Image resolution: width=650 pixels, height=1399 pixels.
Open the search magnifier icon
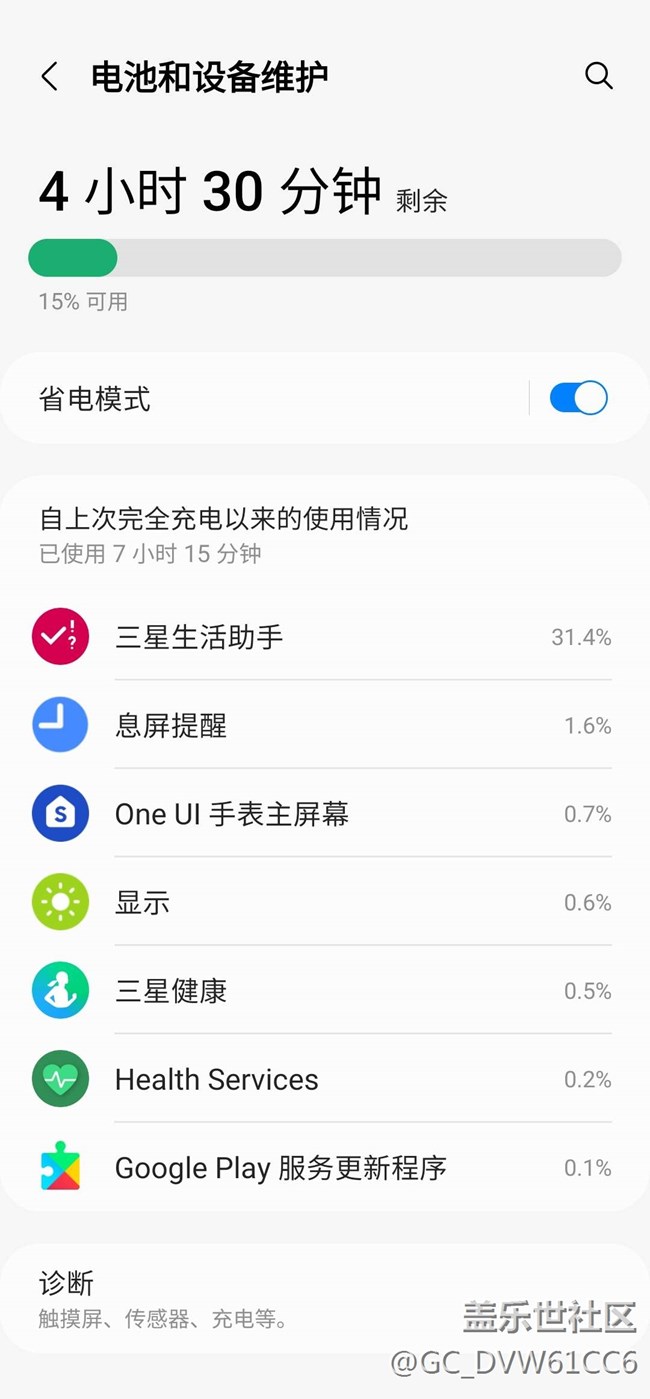(598, 76)
